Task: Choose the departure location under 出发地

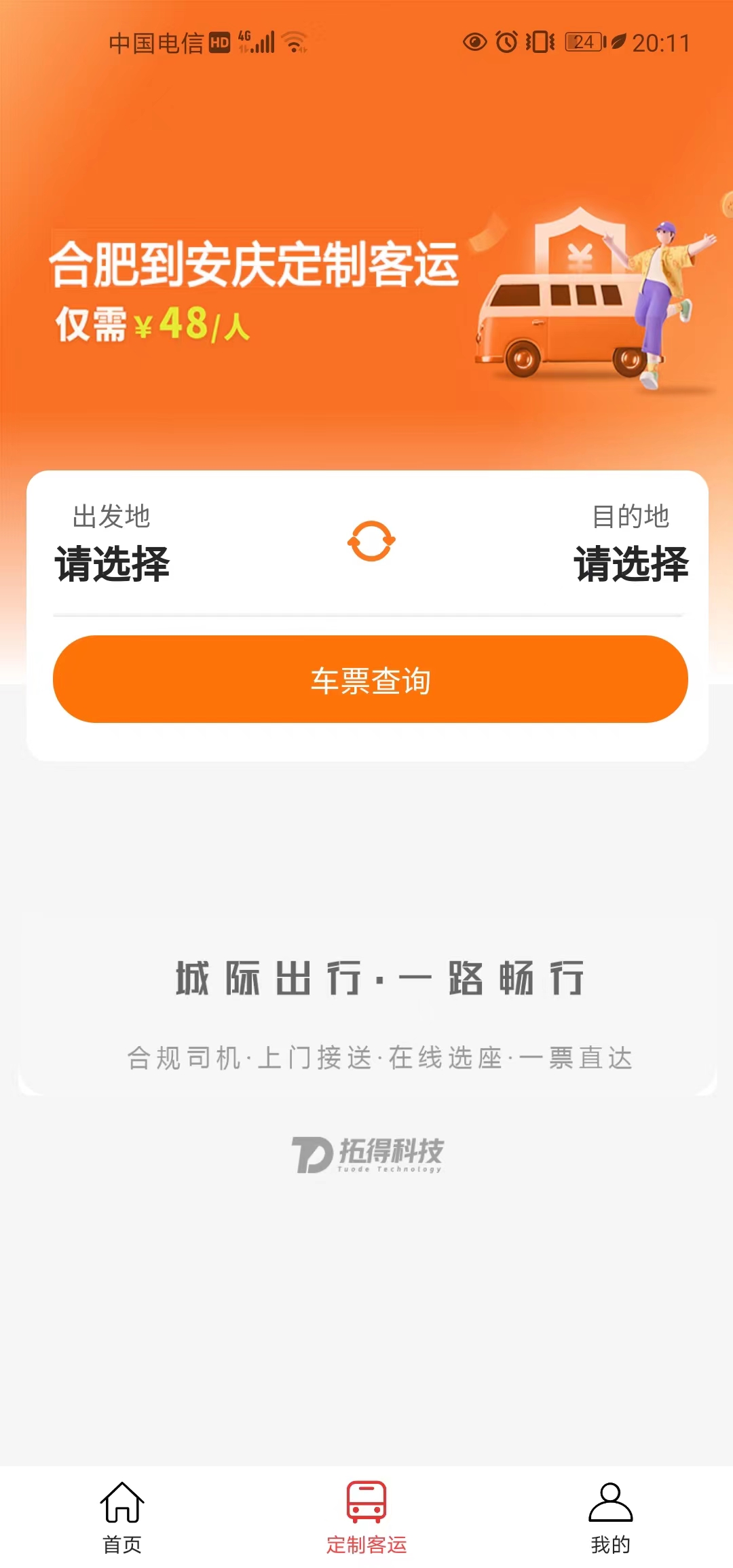Action: [113, 563]
